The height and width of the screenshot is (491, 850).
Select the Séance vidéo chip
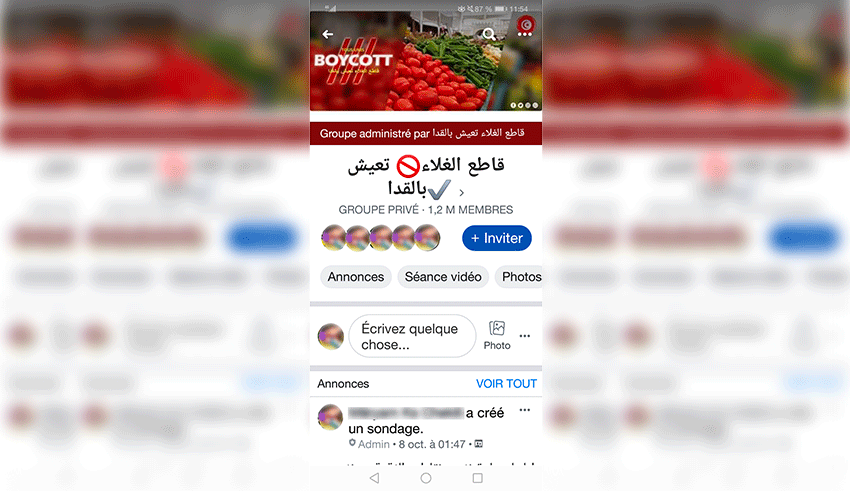(444, 277)
